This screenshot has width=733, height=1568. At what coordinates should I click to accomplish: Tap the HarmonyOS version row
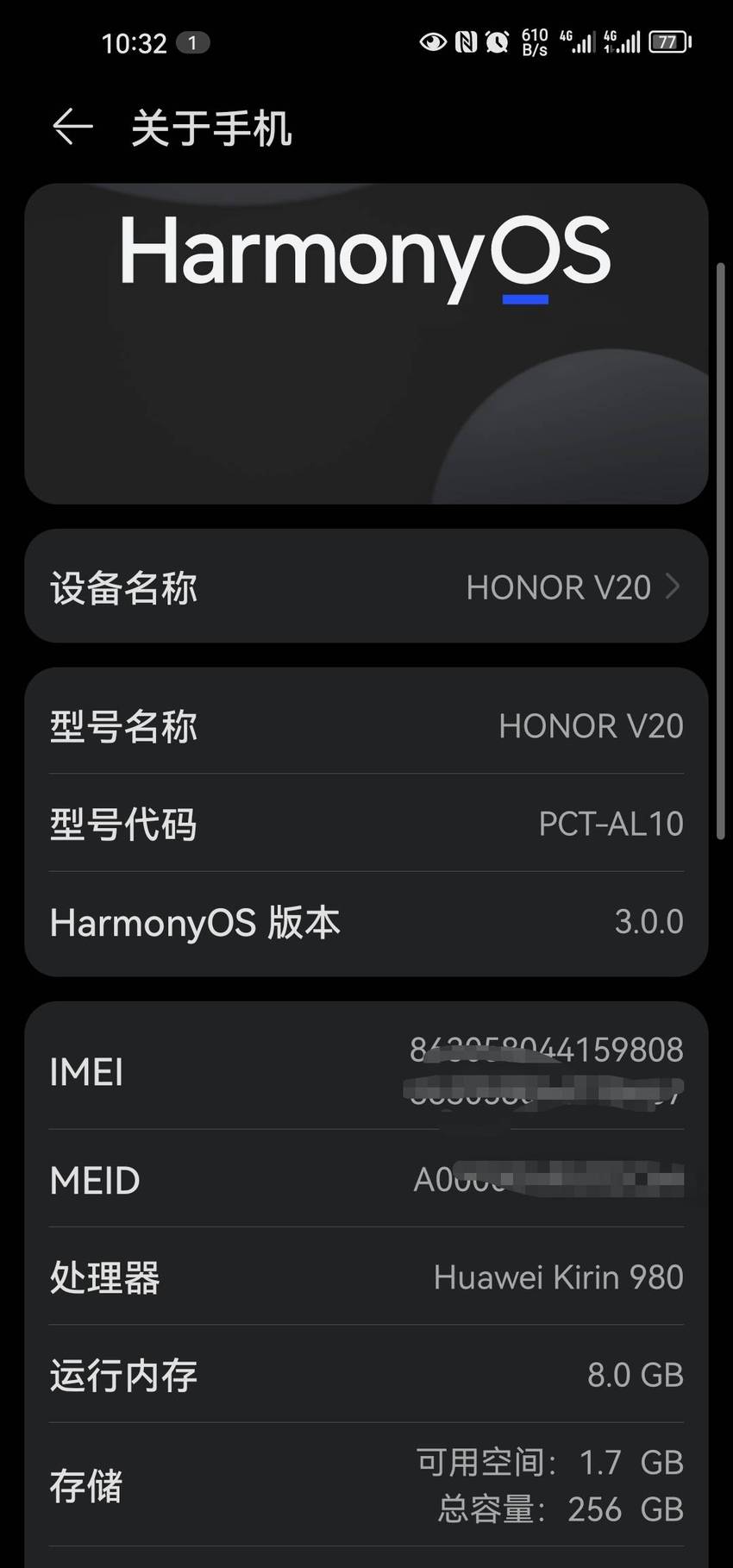point(366,922)
